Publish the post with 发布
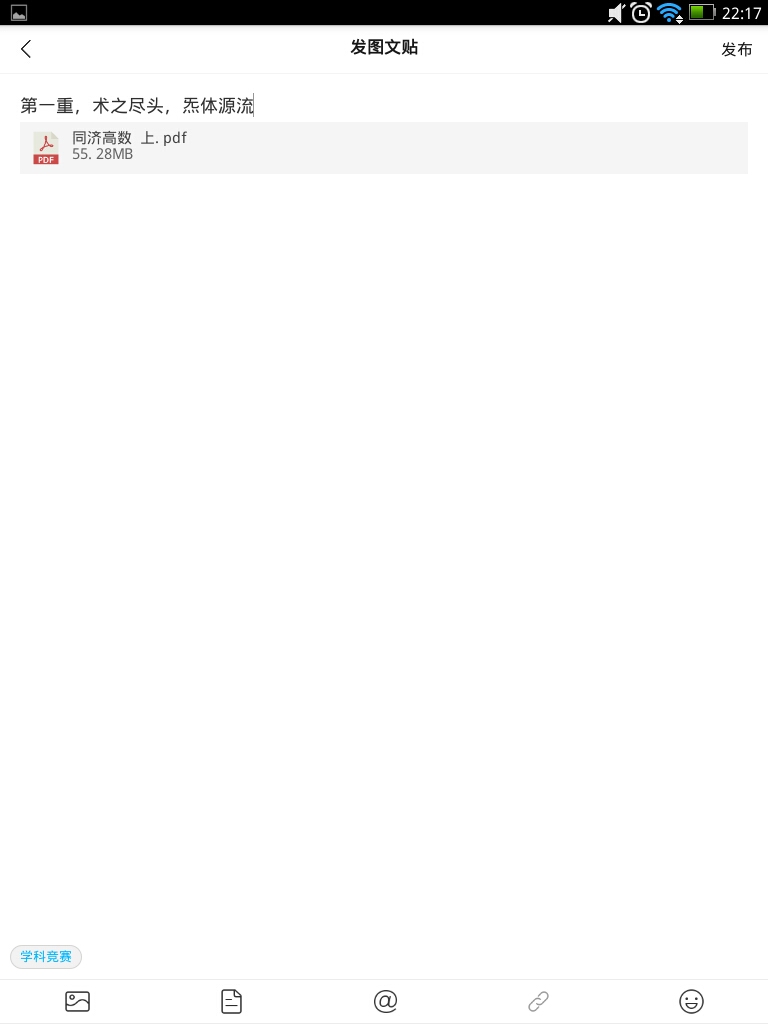This screenshot has height=1024, width=768. click(x=736, y=49)
